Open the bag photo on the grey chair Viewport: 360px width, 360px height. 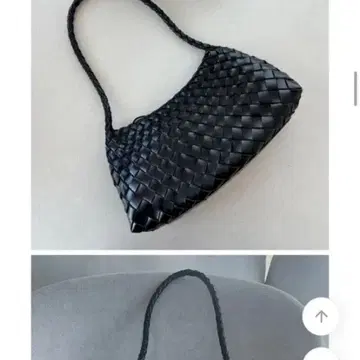click(180, 308)
